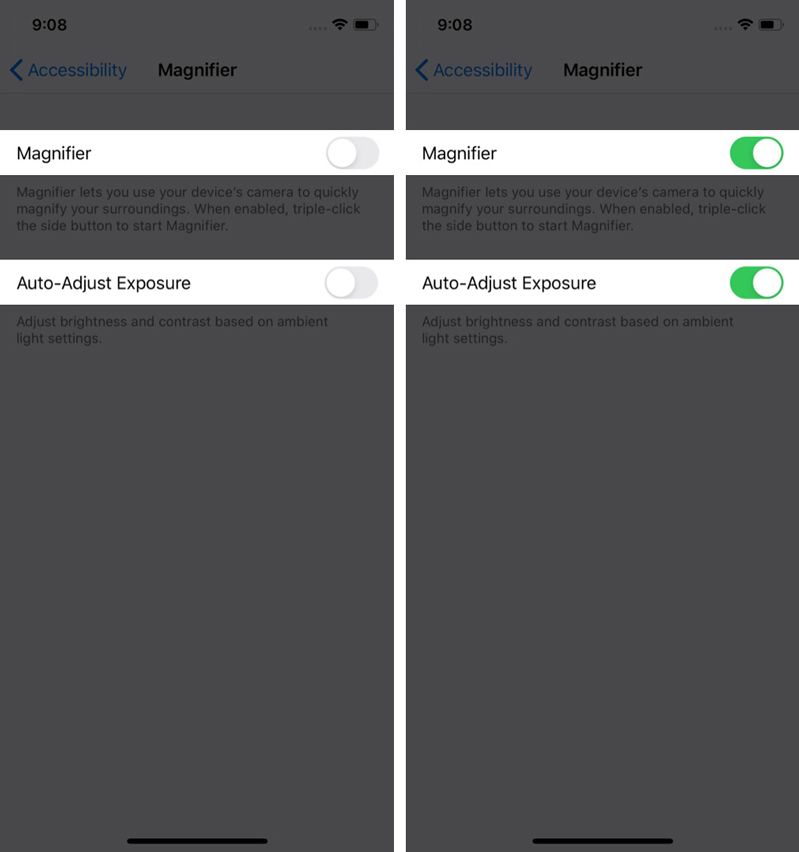Turn on the Magnifier switch that is off
799x852 pixels.
[x=352, y=153]
